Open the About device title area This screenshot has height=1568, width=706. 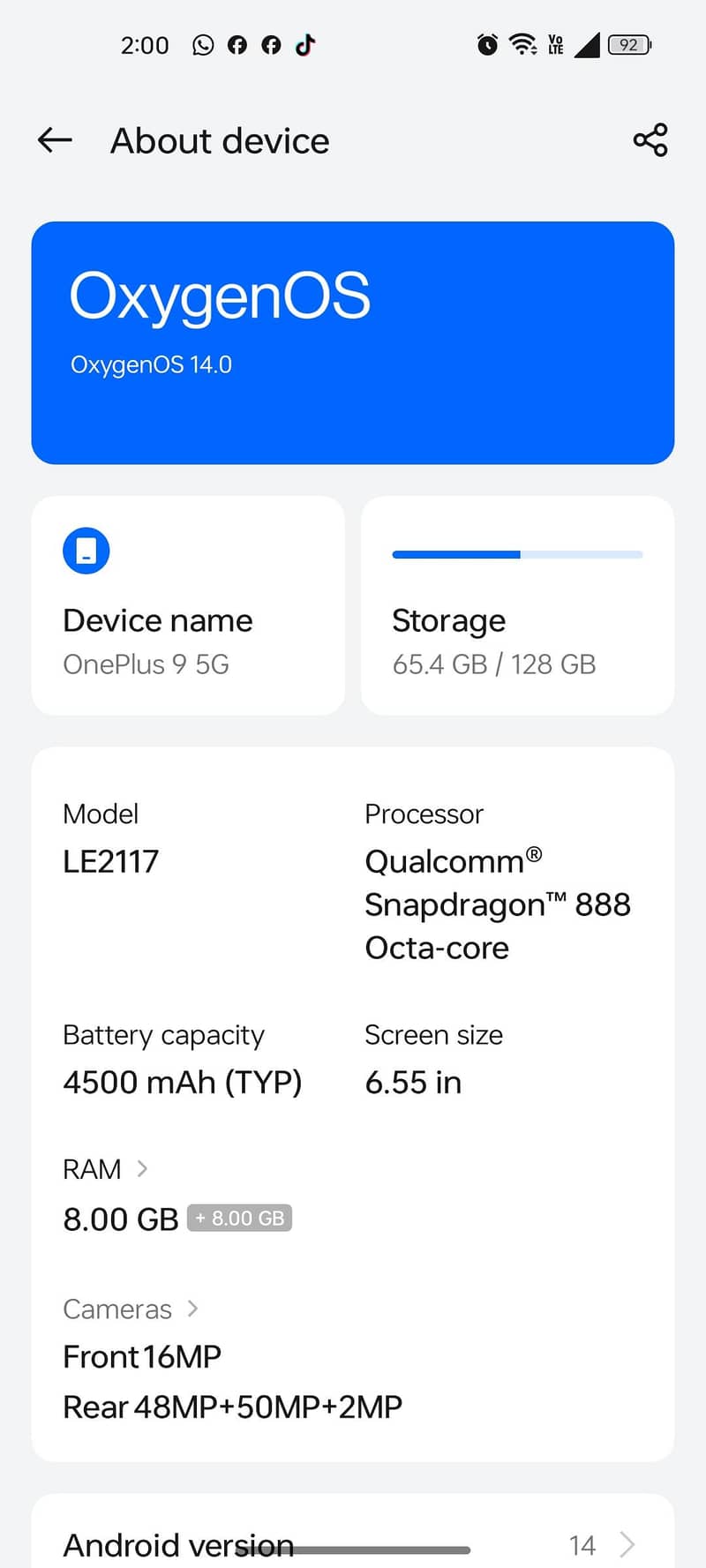point(219,139)
